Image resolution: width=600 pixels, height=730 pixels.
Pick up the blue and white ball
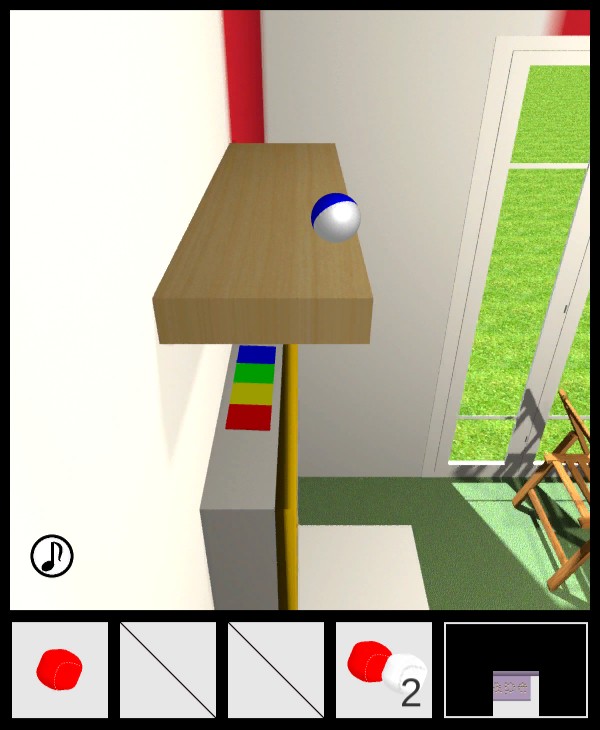tap(335, 217)
